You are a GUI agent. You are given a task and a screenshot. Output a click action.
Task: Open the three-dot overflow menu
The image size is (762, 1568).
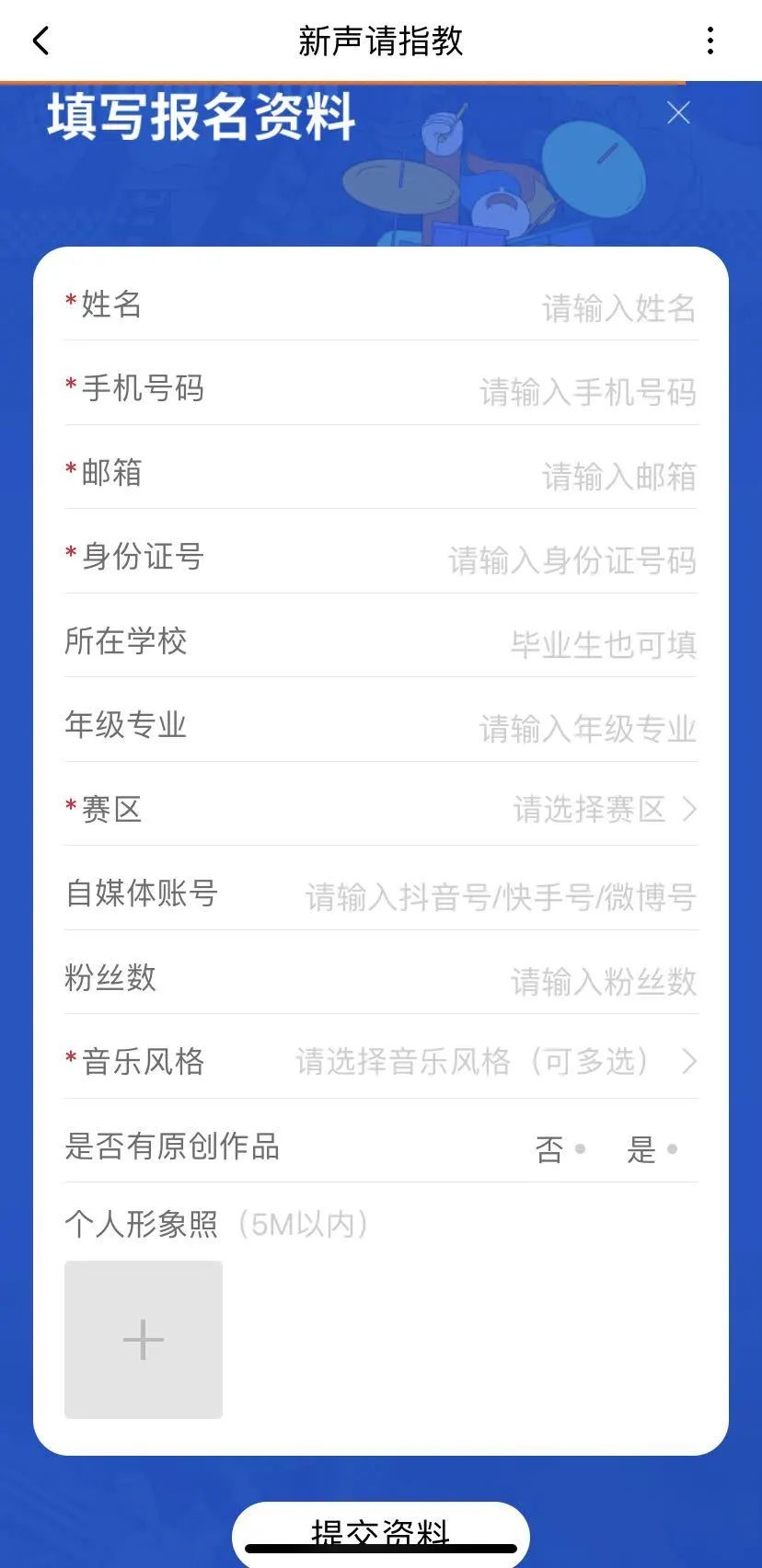click(x=710, y=40)
